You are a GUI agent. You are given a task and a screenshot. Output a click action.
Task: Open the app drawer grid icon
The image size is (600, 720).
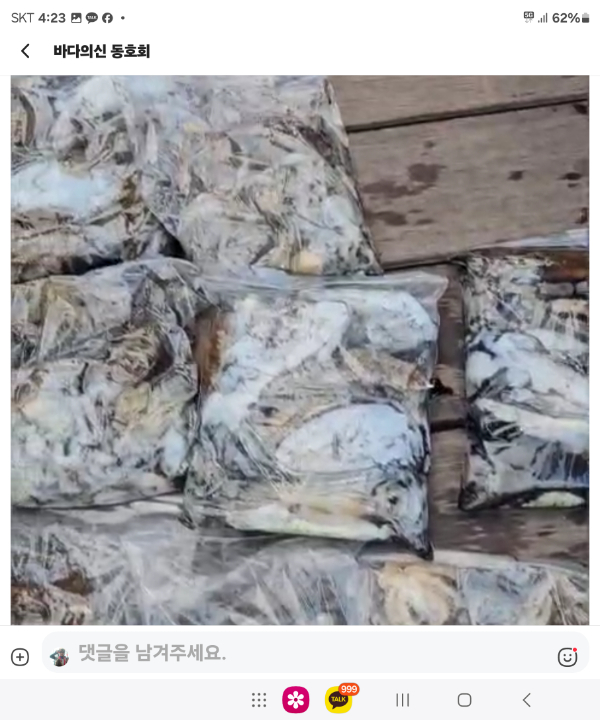coord(259,700)
